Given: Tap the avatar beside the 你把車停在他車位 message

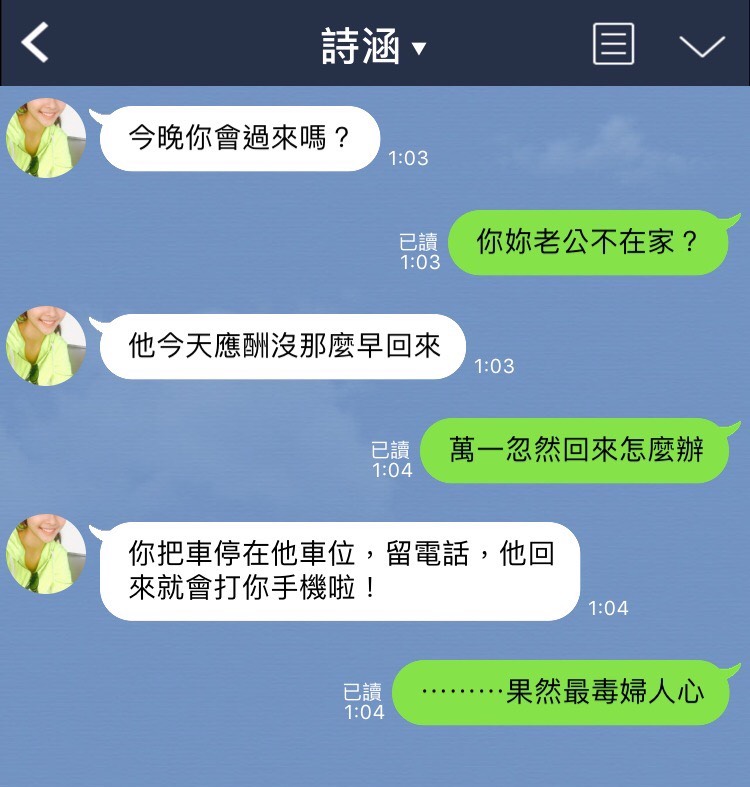Looking at the screenshot, I should (46, 554).
